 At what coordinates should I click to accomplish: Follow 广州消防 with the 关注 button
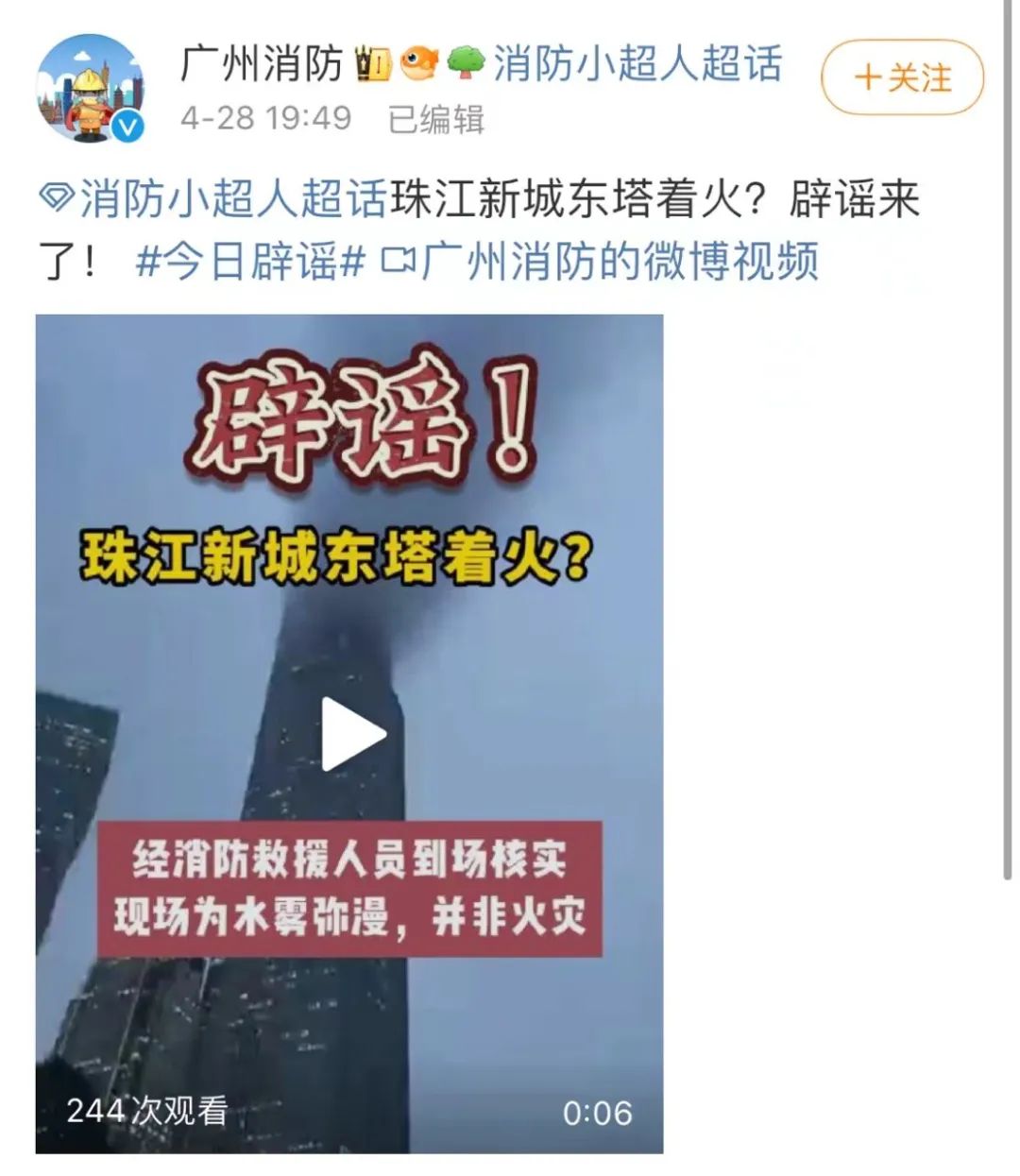[902, 77]
